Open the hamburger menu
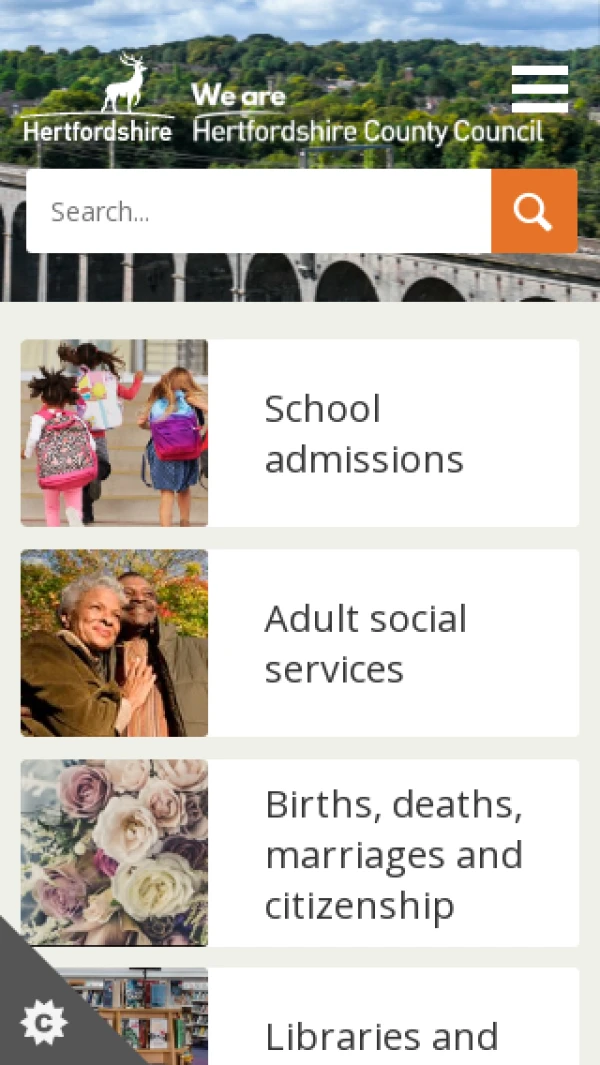 click(540, 89)
